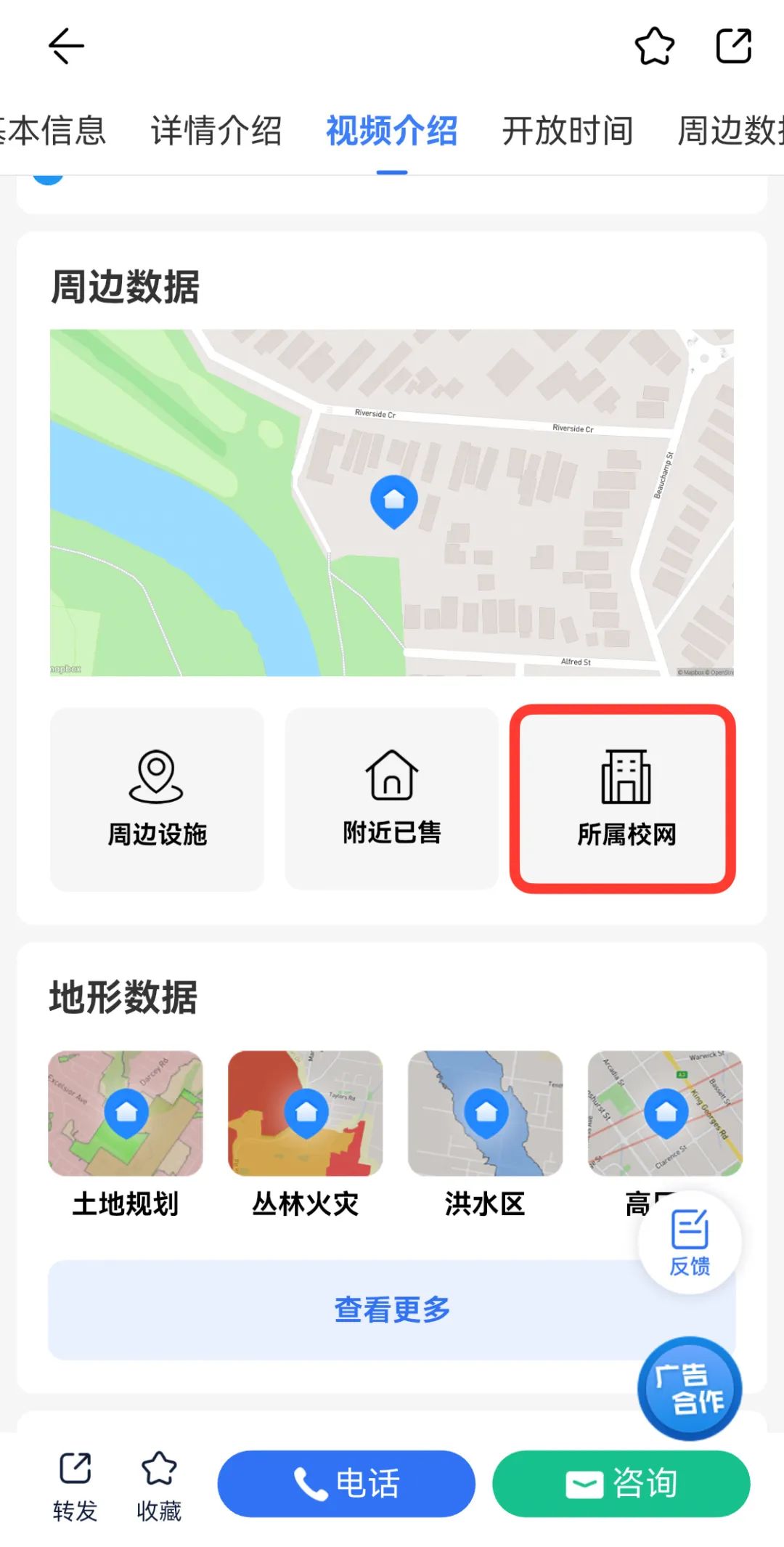784x1547 pixels.
Task: Open the 土地规划 terrain map
Action: [126, 1134]
